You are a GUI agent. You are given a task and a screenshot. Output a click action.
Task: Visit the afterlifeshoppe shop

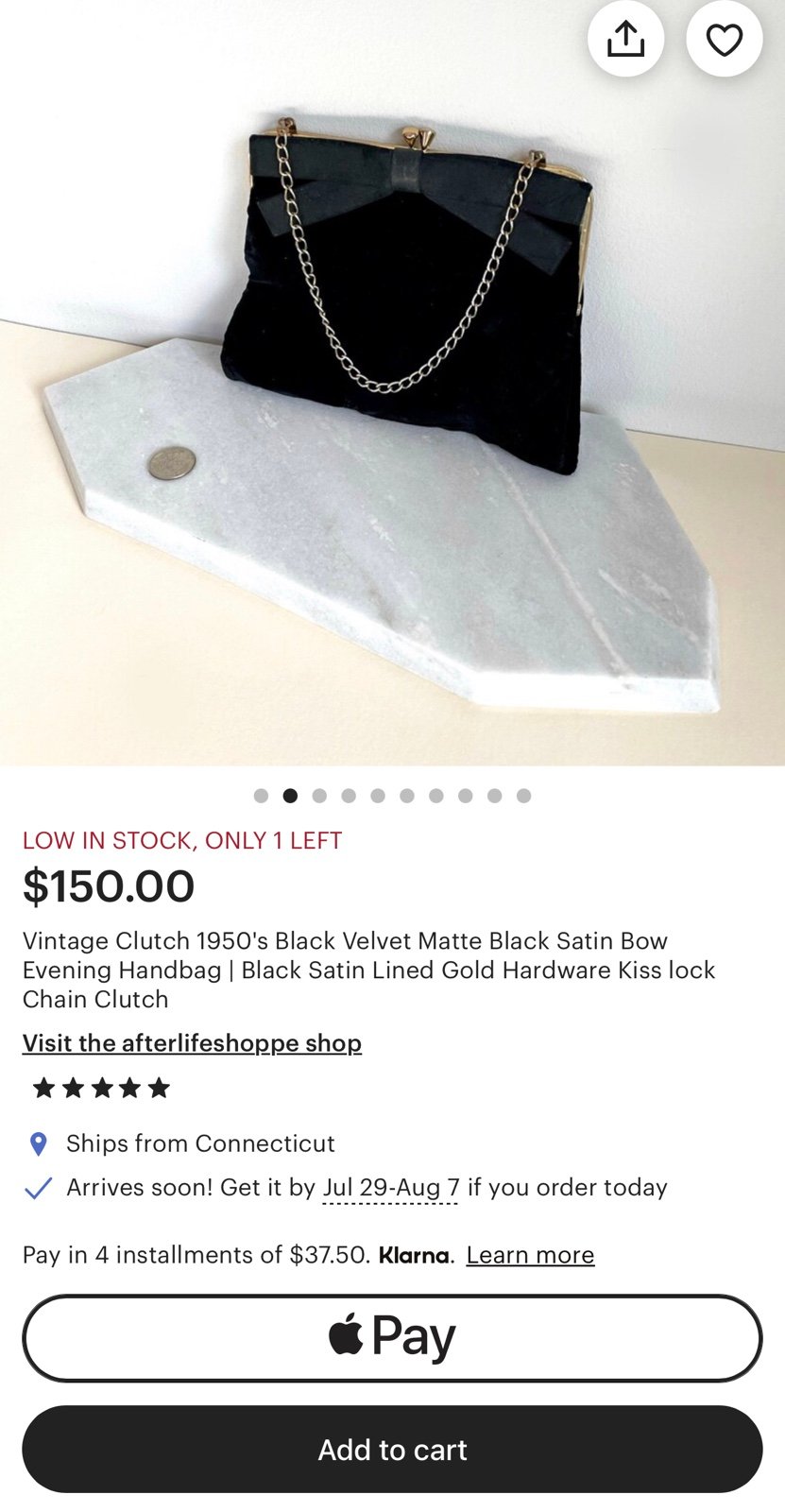[192, 1043]
